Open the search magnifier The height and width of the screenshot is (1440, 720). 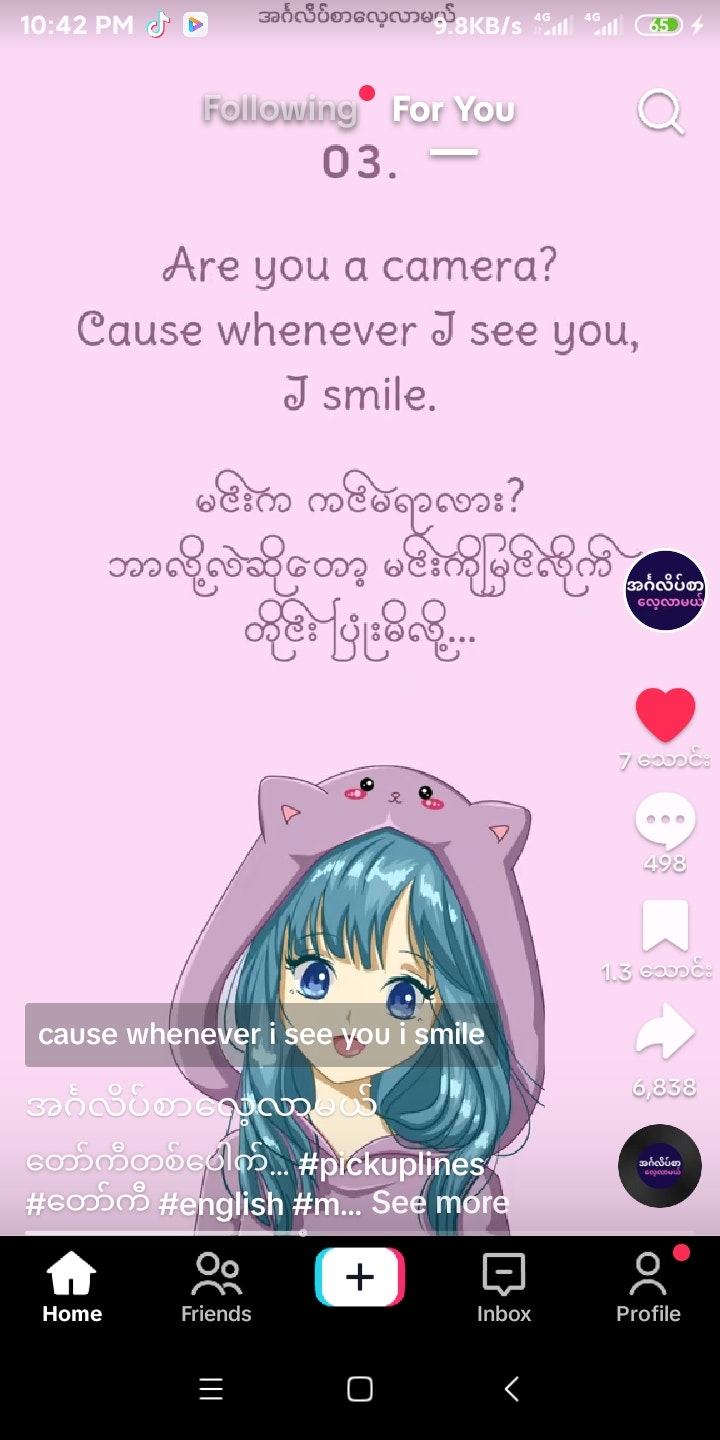point(660,112)
